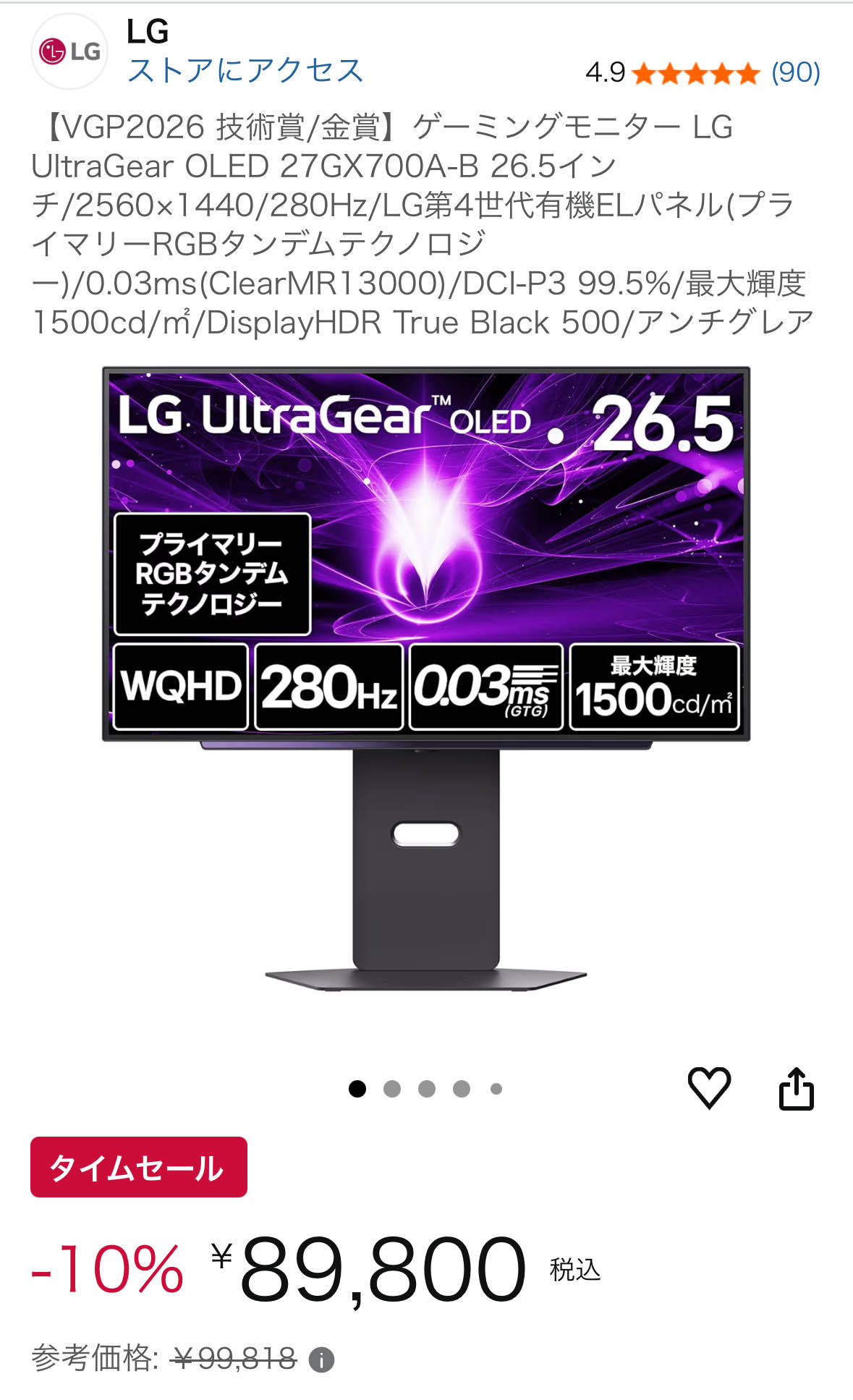Tap the LG brand logo
Viewport: 853px width, 1400px height.
click(x=69, y=51)
